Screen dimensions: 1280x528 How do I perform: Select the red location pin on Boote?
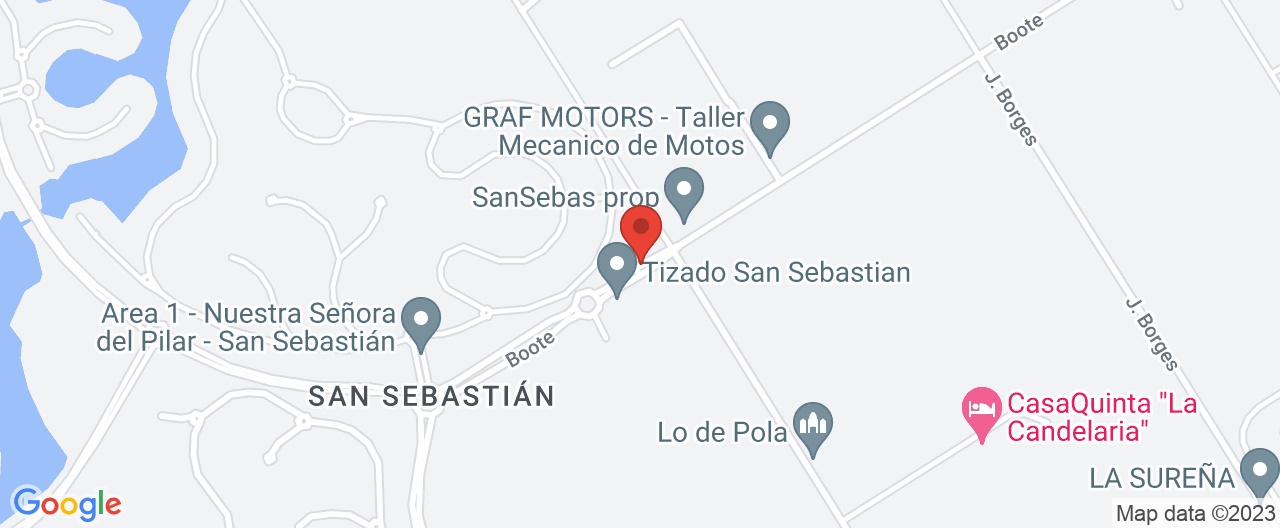click(x=641, y=230)
